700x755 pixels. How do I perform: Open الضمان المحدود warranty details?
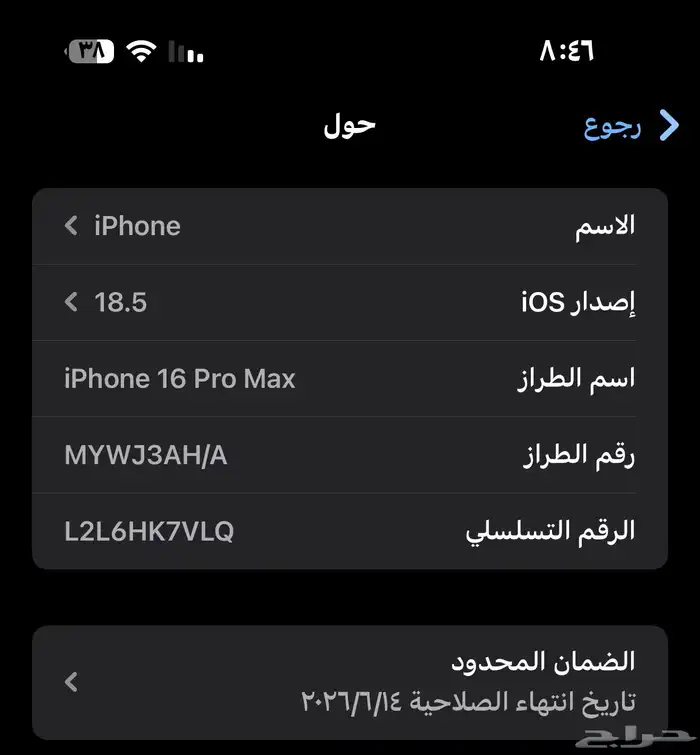click(x=350, y=682)
